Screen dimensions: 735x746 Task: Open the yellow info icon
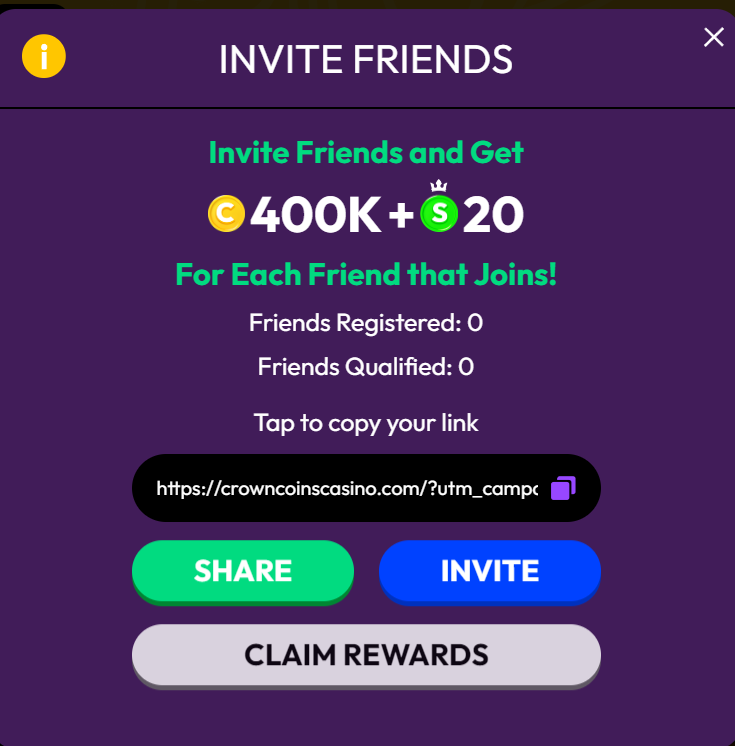44,56
